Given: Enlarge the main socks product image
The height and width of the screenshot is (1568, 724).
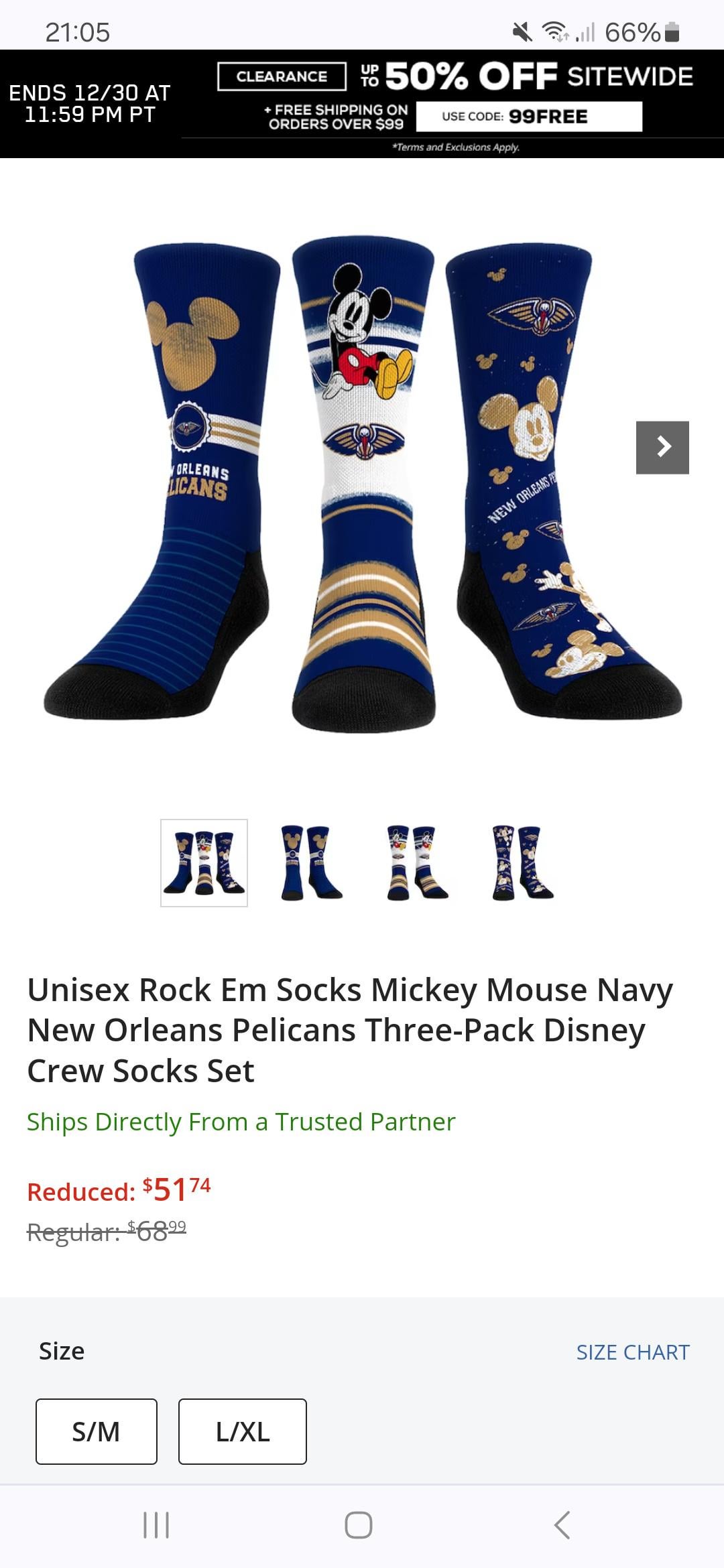Looking at the screenshot, I should coord(362,482).
